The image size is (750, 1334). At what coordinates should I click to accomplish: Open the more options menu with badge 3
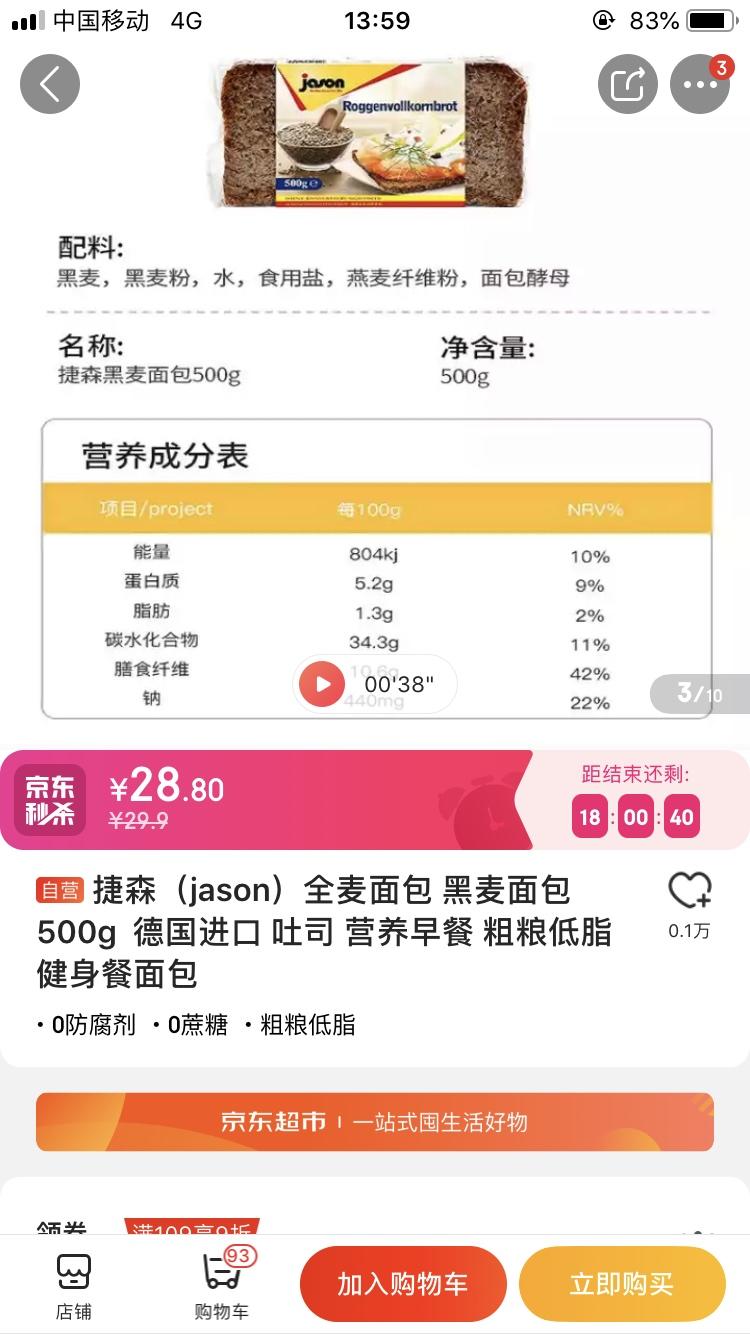point(700,84)
